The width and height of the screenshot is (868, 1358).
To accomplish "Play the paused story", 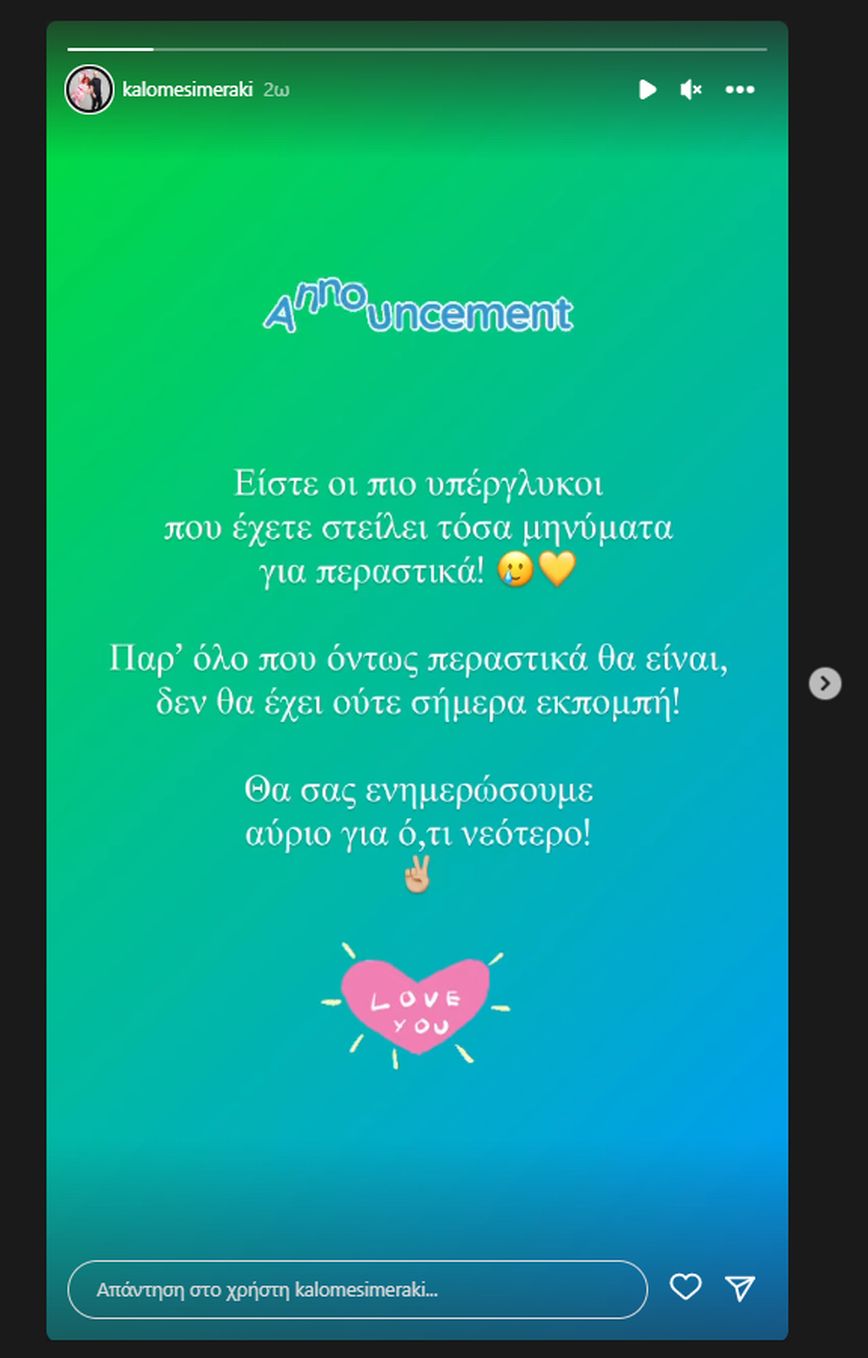I will coord(647,90).
